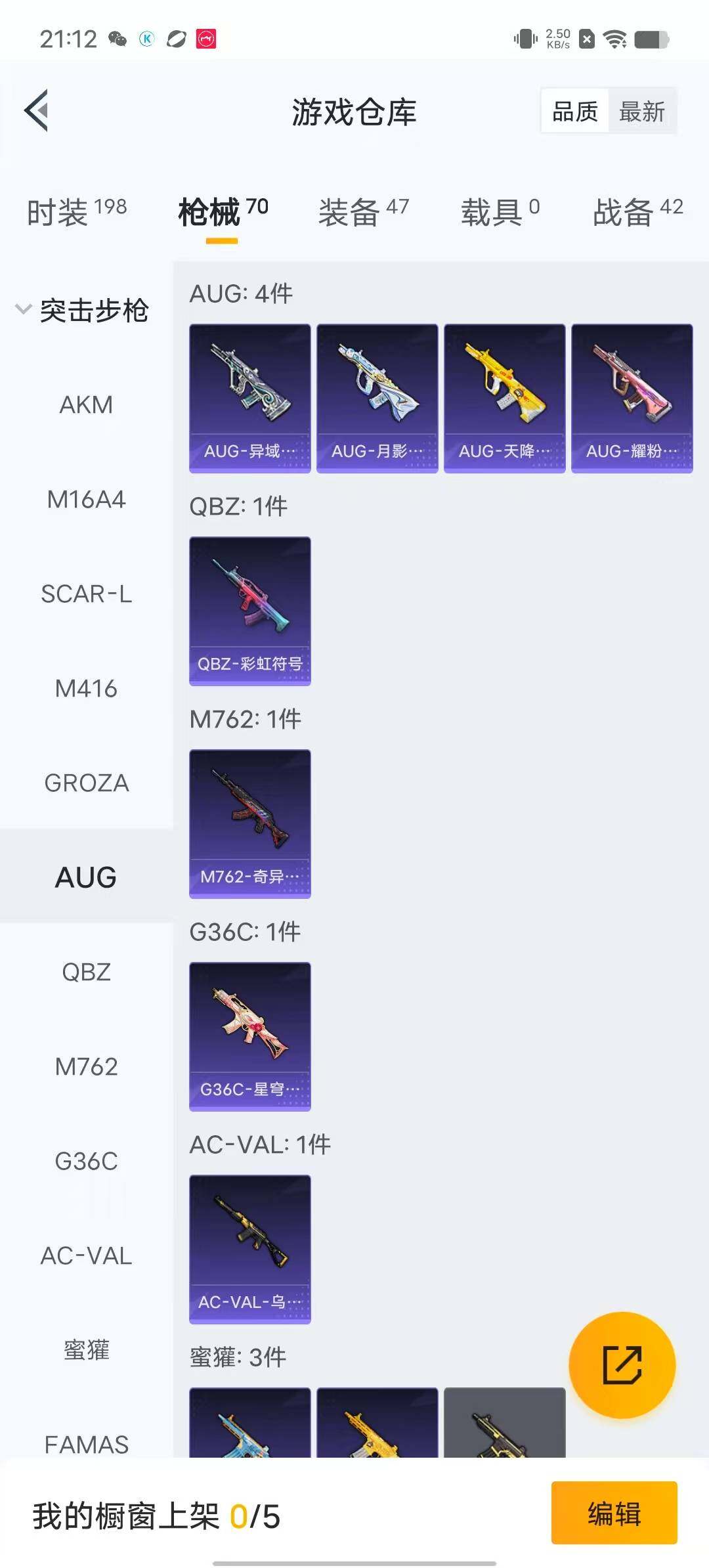Sort inventory by 品质
Viewport: 709px width, 1568px height.
coord(574,111)
